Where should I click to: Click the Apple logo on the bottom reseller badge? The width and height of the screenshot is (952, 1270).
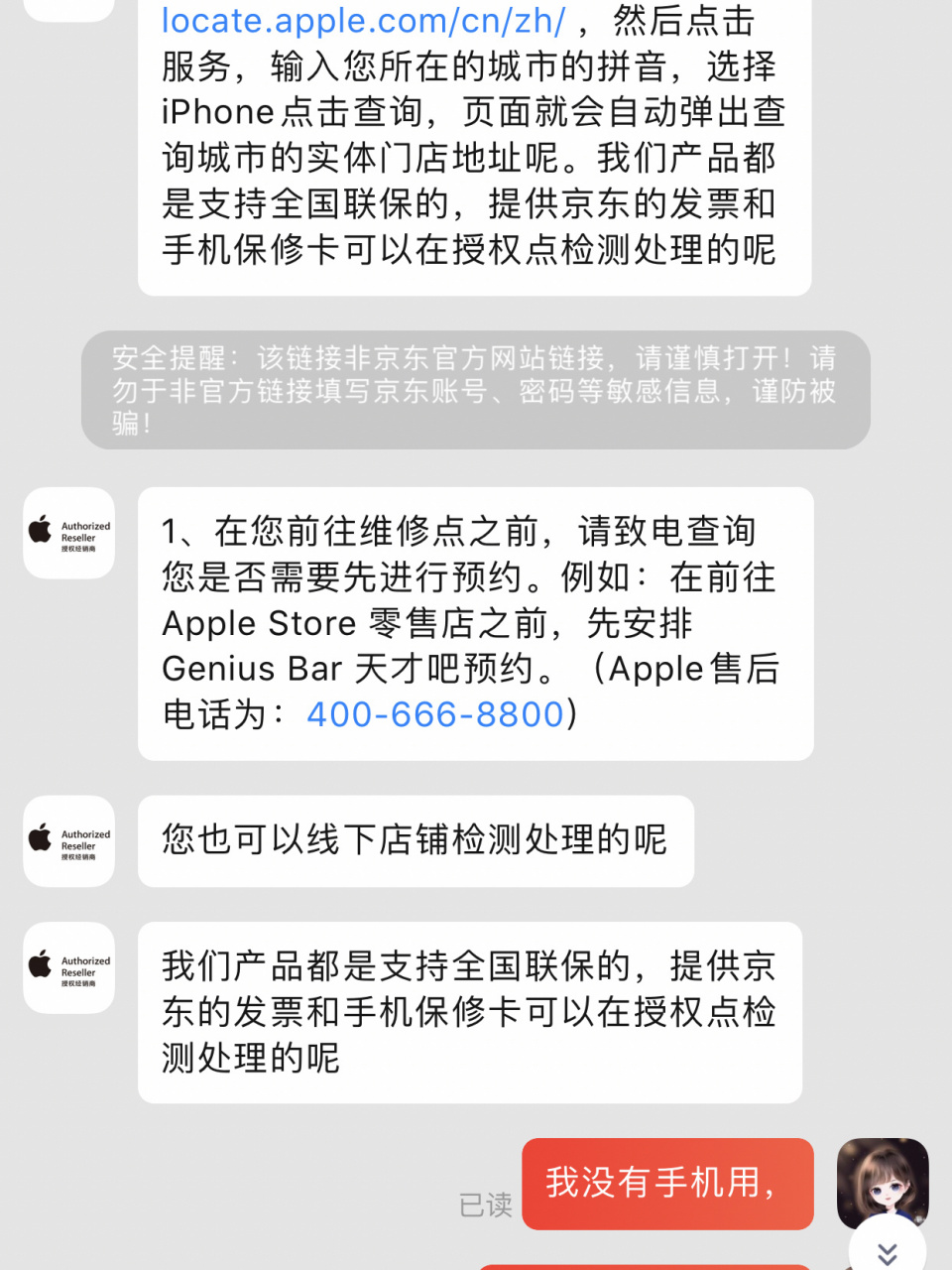coord(40,963)
